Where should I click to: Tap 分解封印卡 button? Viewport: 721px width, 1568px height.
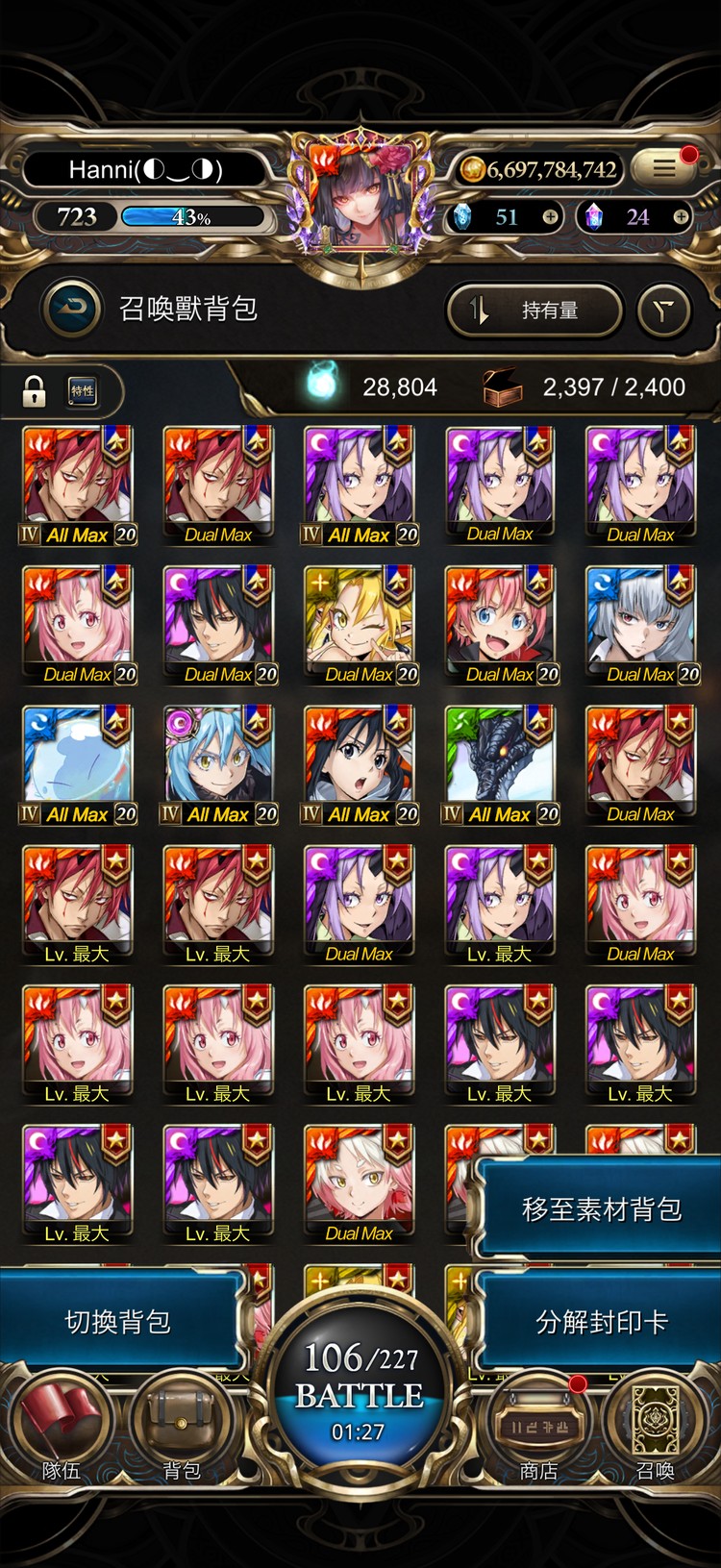point(601,1322)
